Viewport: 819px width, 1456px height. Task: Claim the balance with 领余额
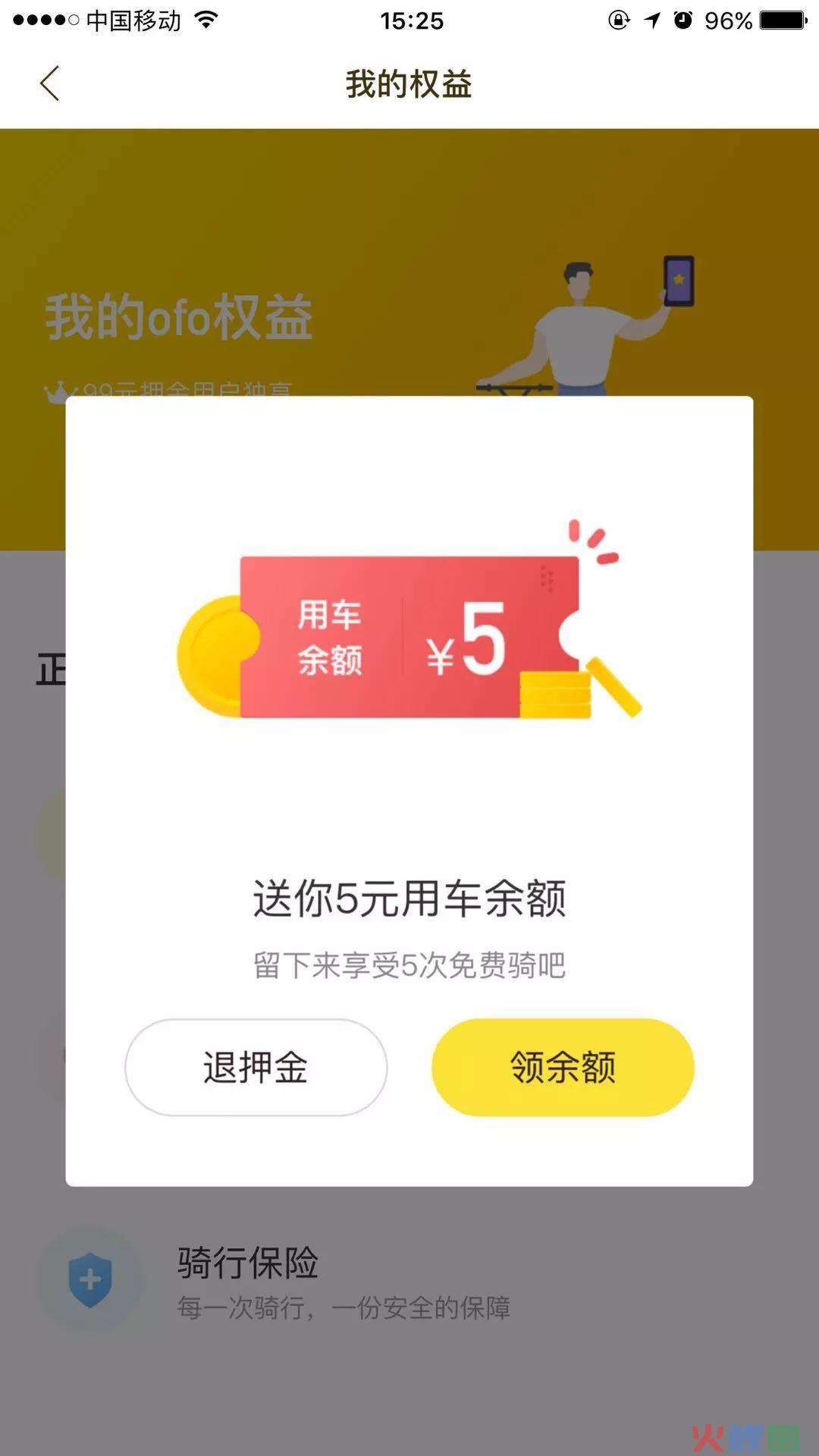[x=562, y=1067]
